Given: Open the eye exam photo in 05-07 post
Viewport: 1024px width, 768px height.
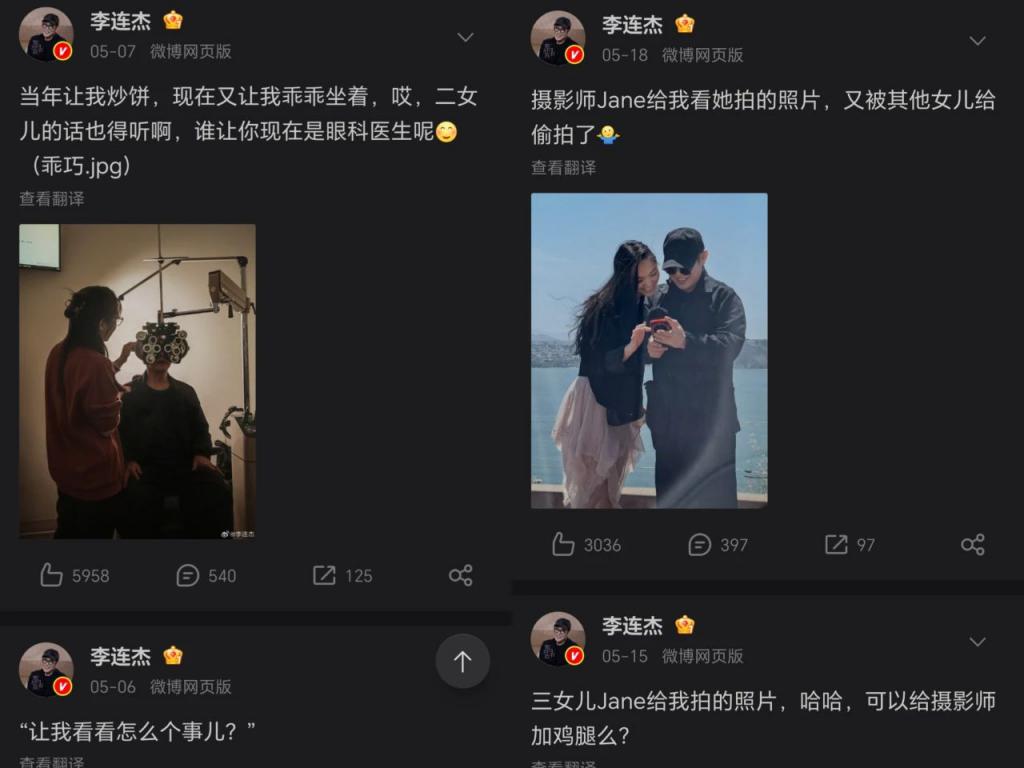Looking at the screenshot, I should coord(137,381).
